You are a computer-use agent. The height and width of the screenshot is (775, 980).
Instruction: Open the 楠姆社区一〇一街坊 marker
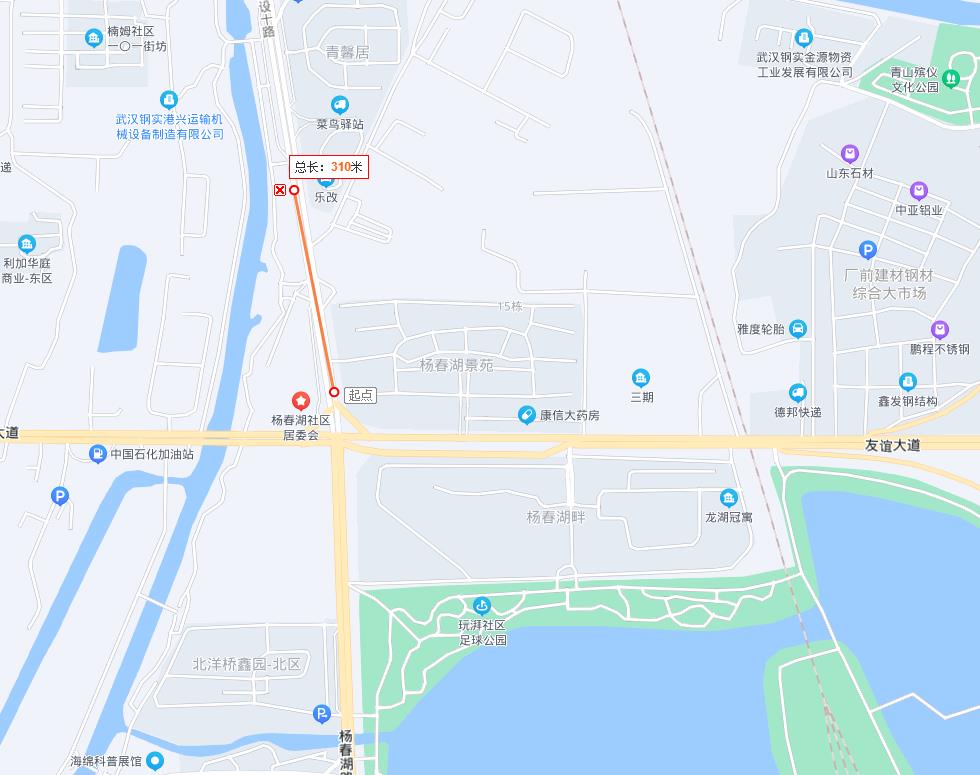94,38
